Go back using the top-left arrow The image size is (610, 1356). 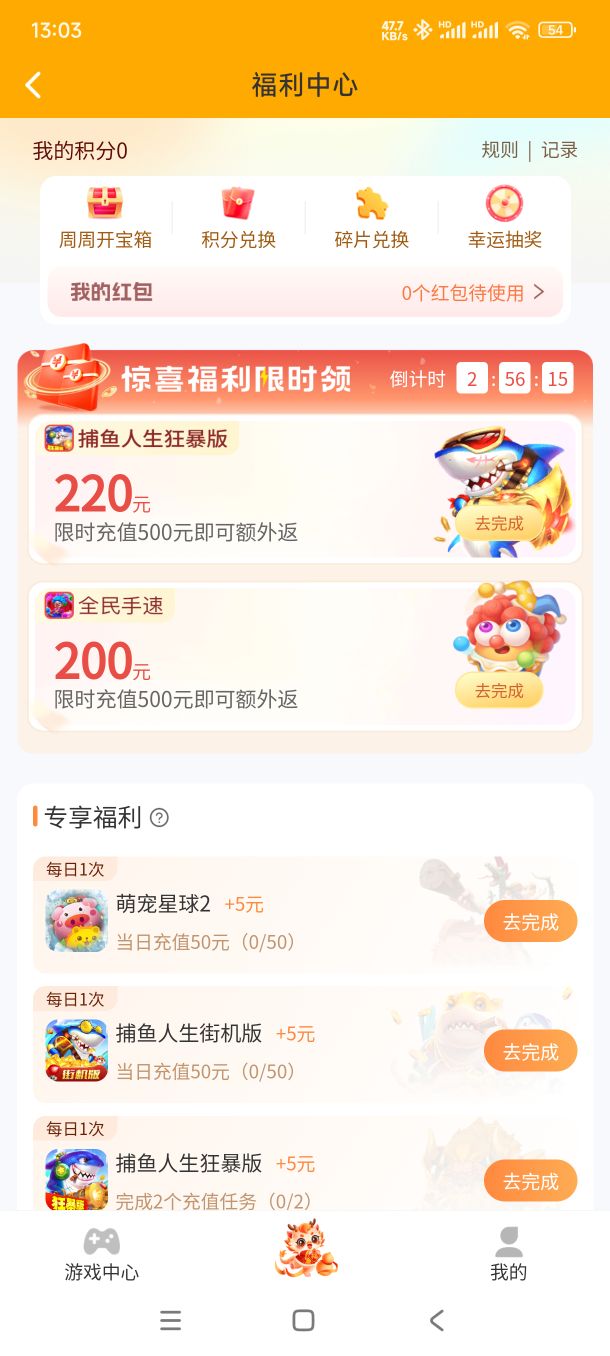(x=33, y=85)
